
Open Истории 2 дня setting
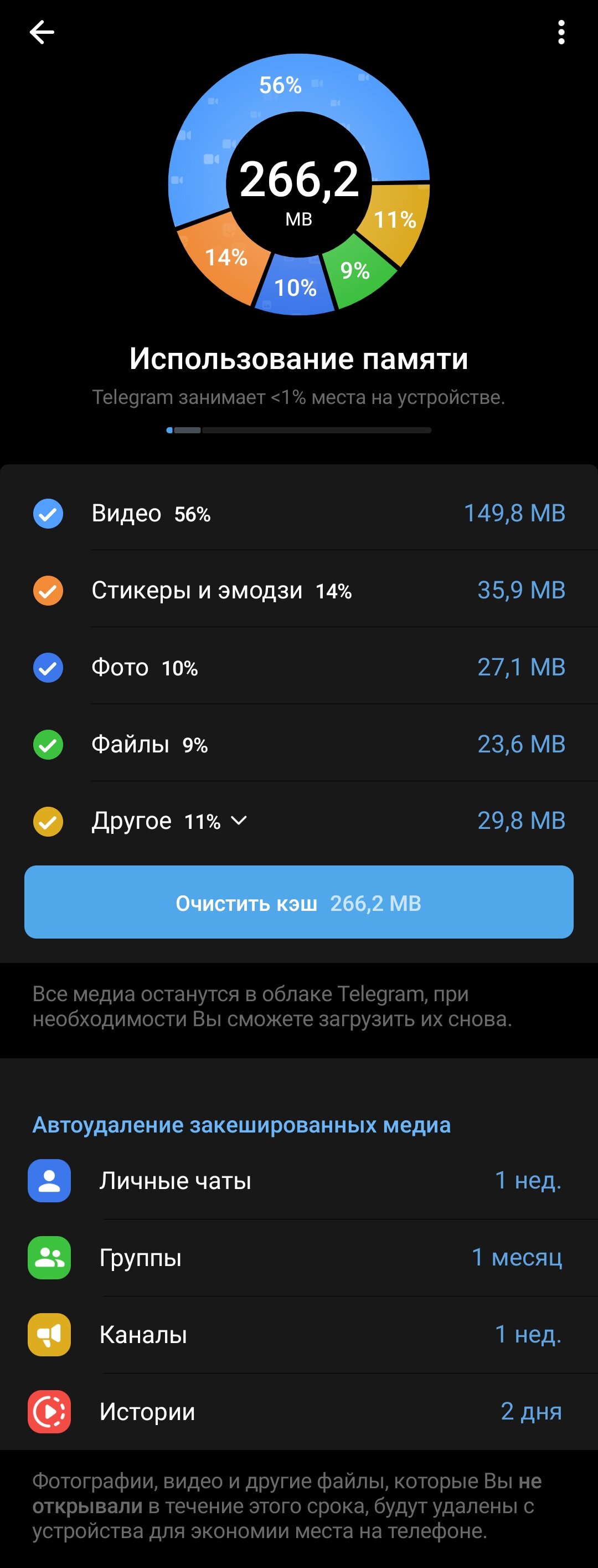pyautogui.click(x=298, y=1412)
